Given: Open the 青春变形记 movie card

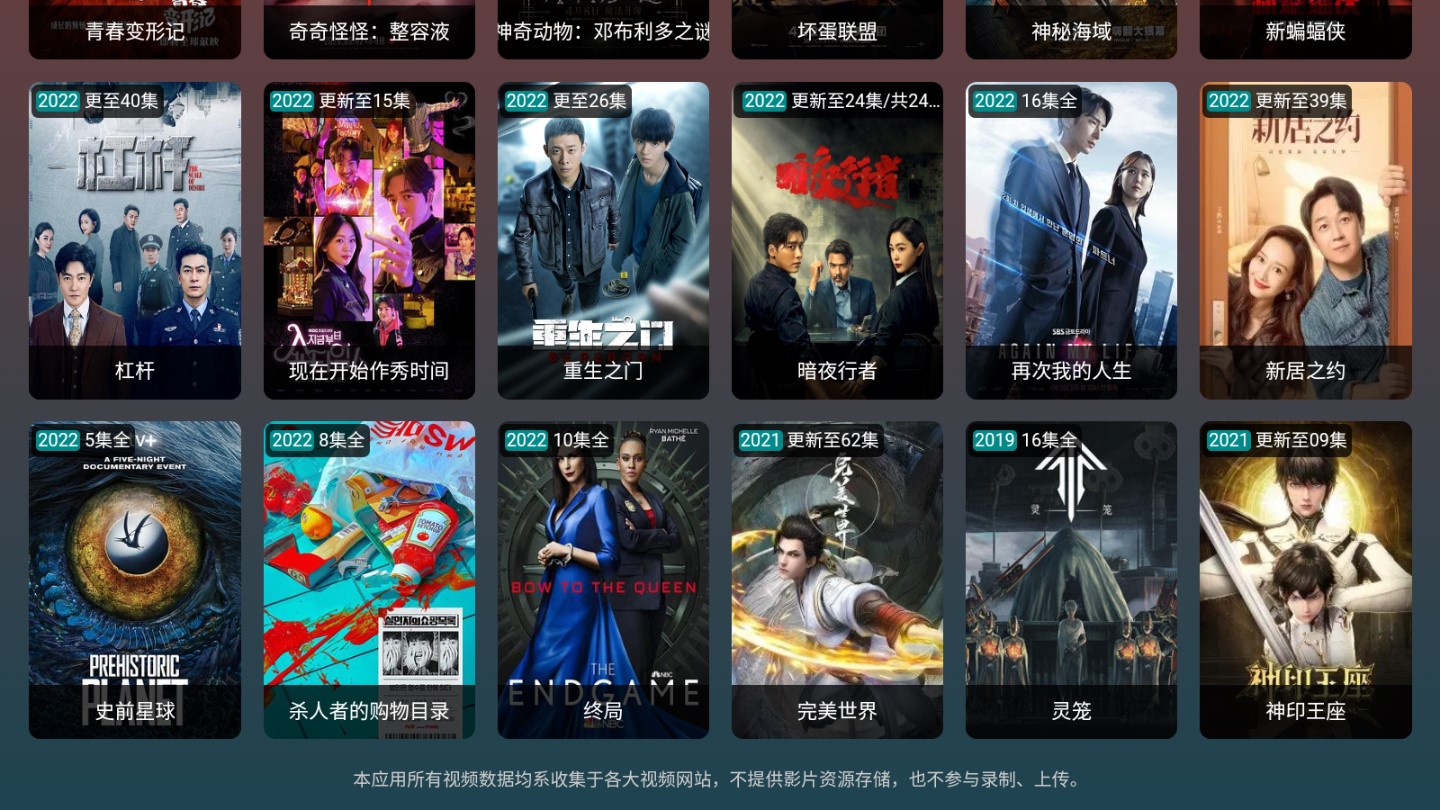Looking at the screenshot, I should coord(135,28).
